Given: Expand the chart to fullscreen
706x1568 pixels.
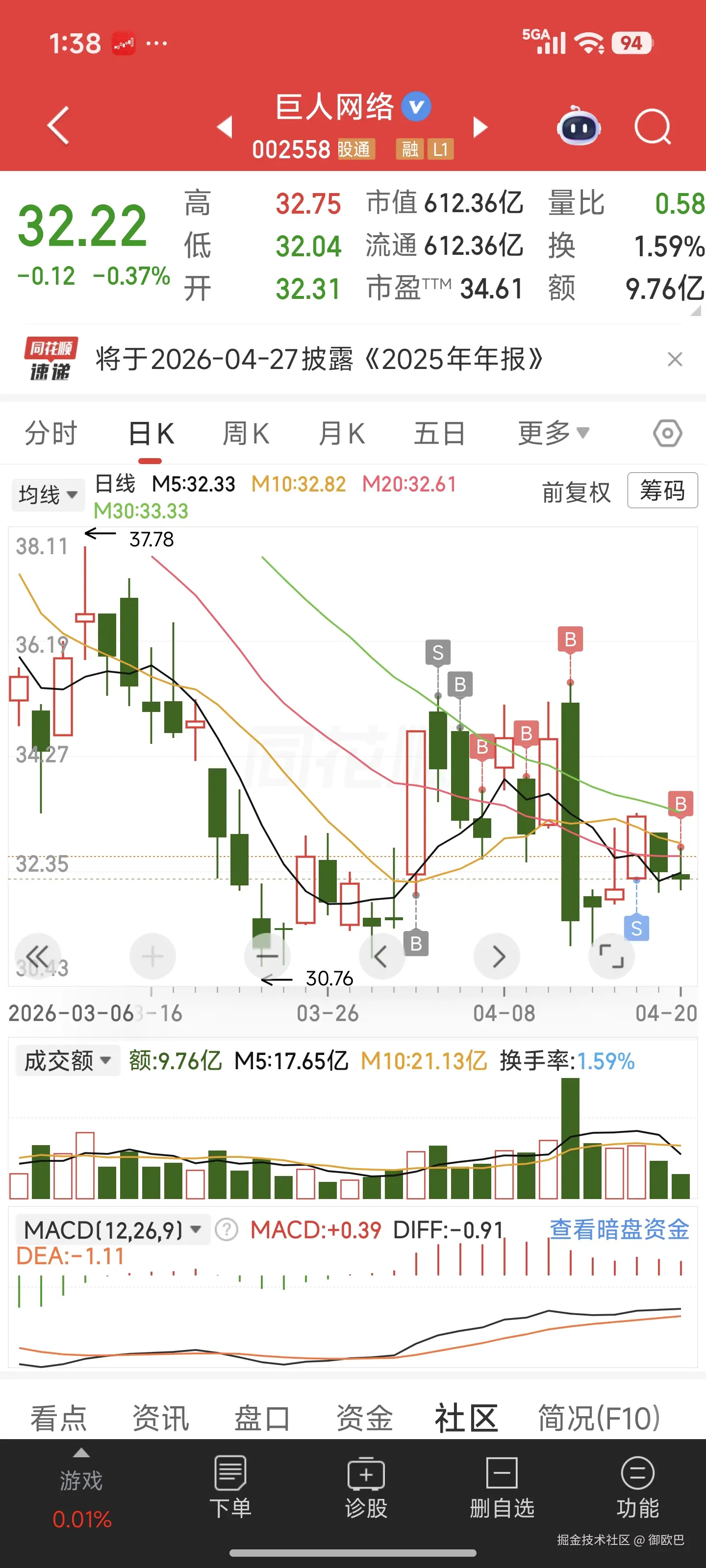Looking at the screenshot, I should click(611, 955).
